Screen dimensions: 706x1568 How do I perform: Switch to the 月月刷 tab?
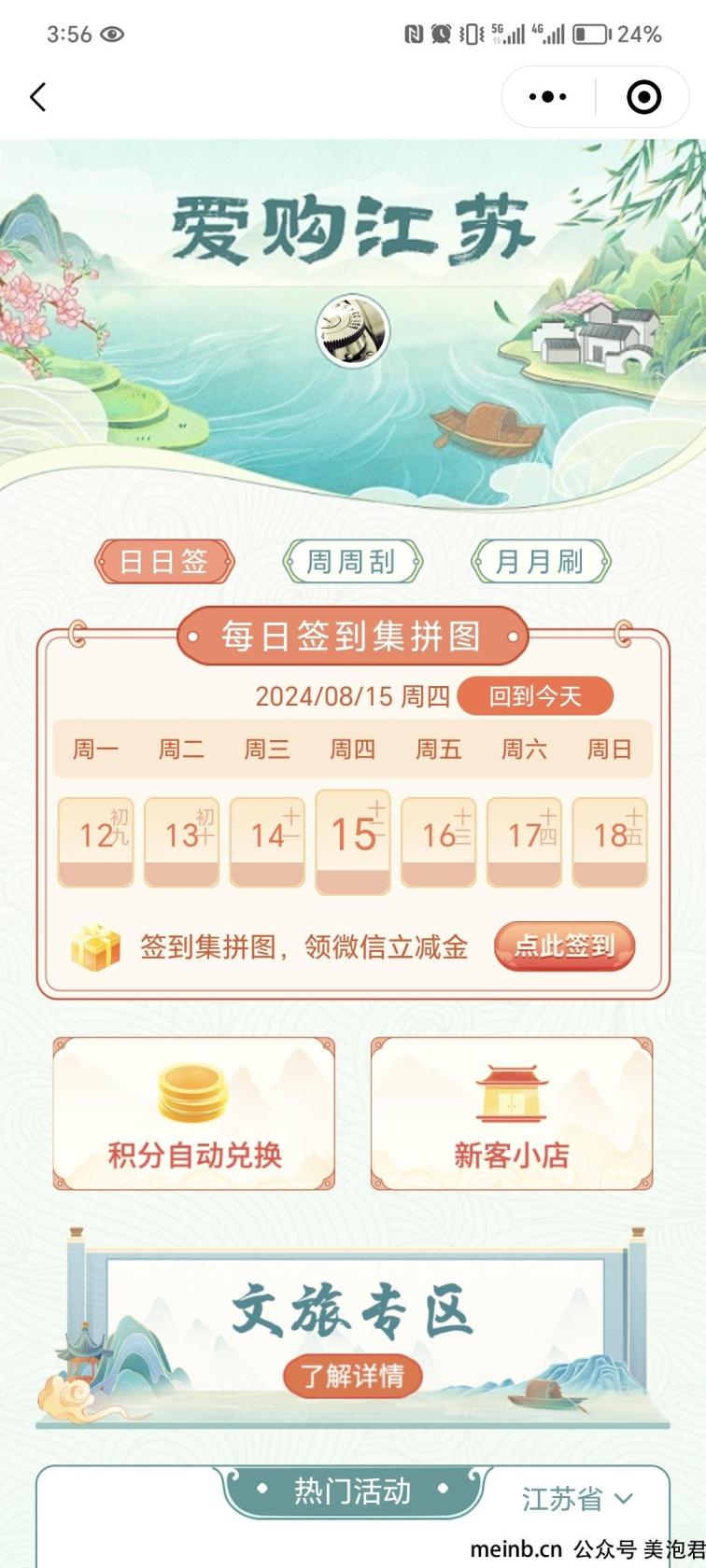point(540,562)
